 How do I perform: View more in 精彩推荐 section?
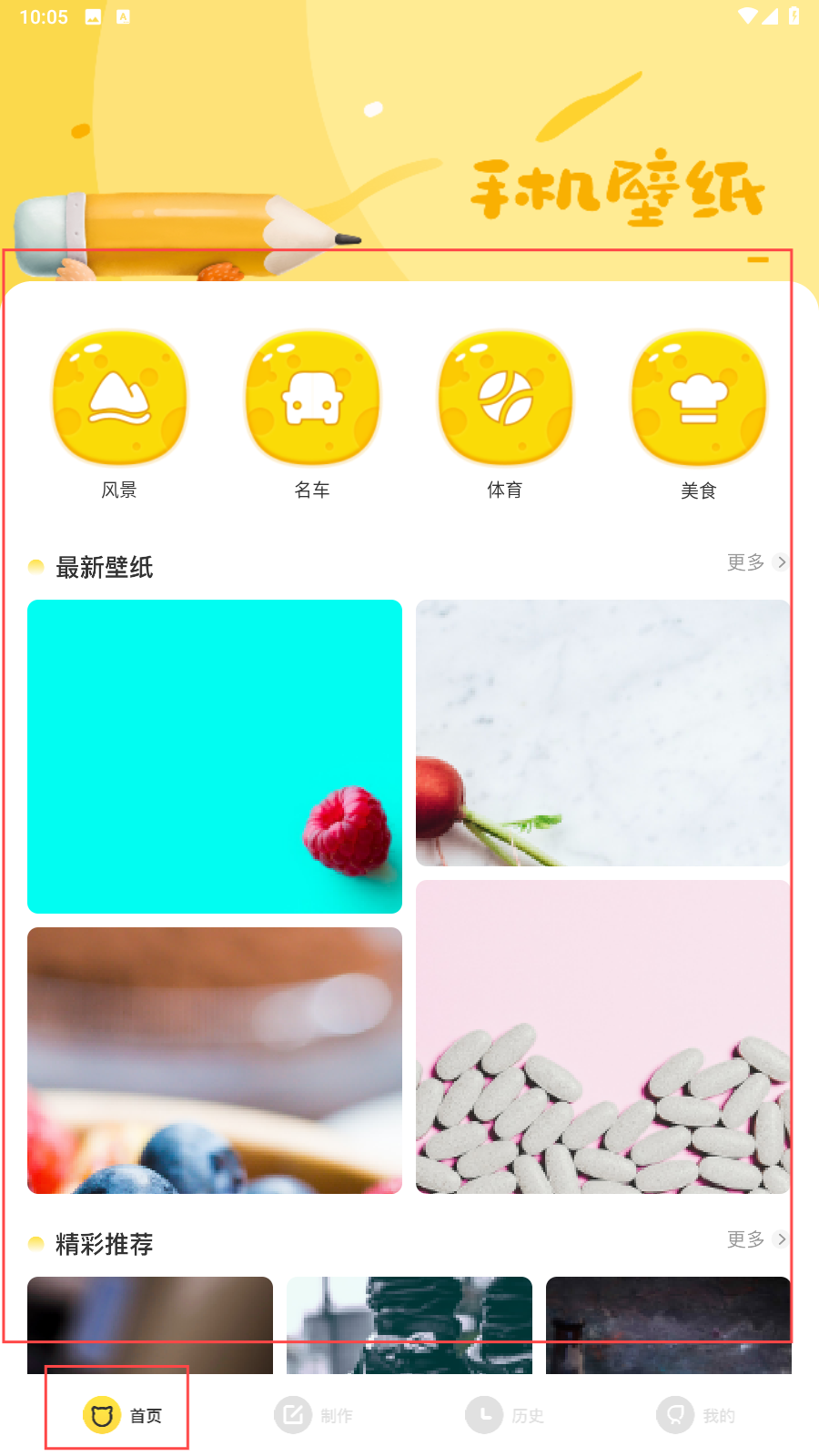click(756, 1239)
